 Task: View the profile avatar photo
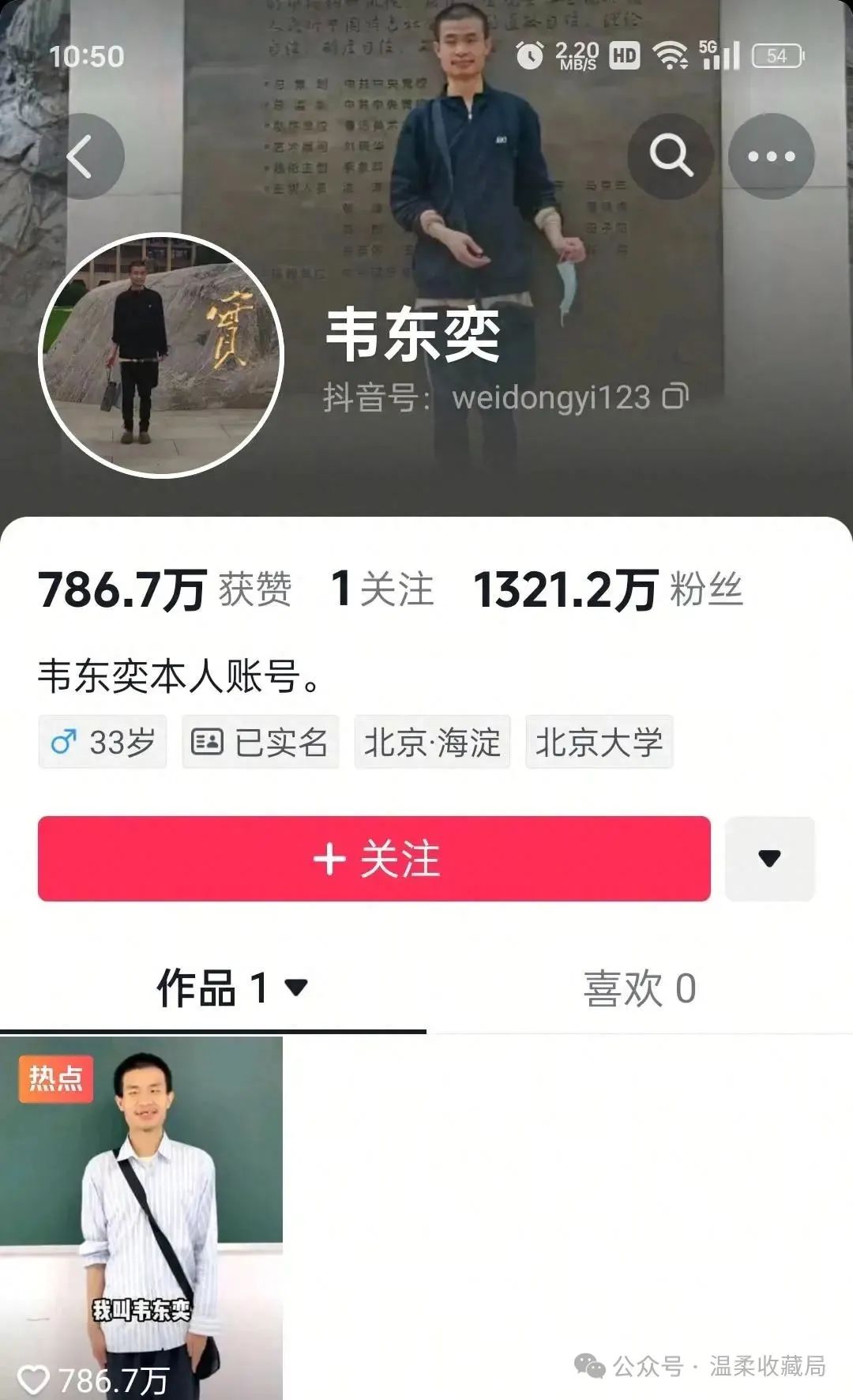coord(161,356)
